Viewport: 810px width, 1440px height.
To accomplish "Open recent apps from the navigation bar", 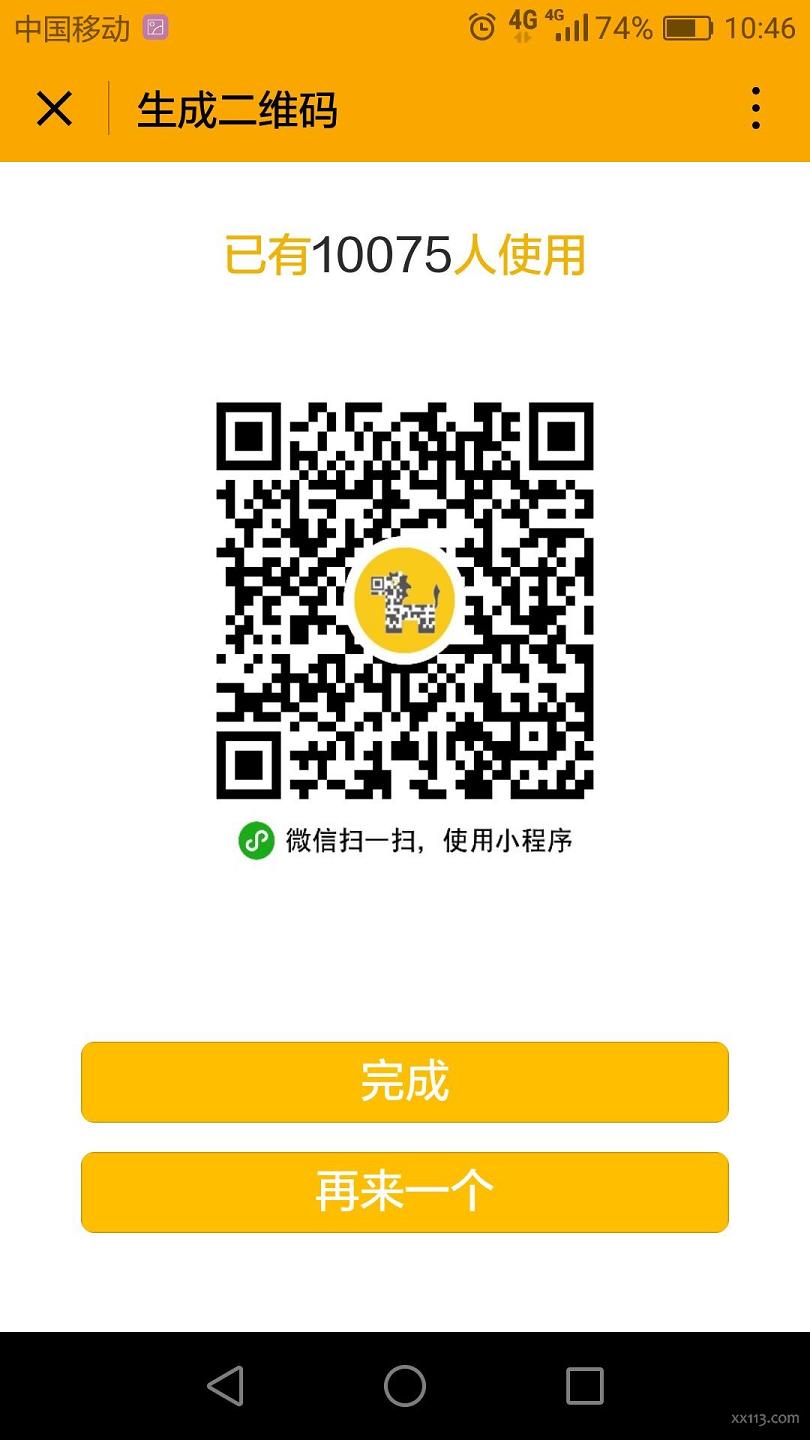I will [x=585, y=1386].
